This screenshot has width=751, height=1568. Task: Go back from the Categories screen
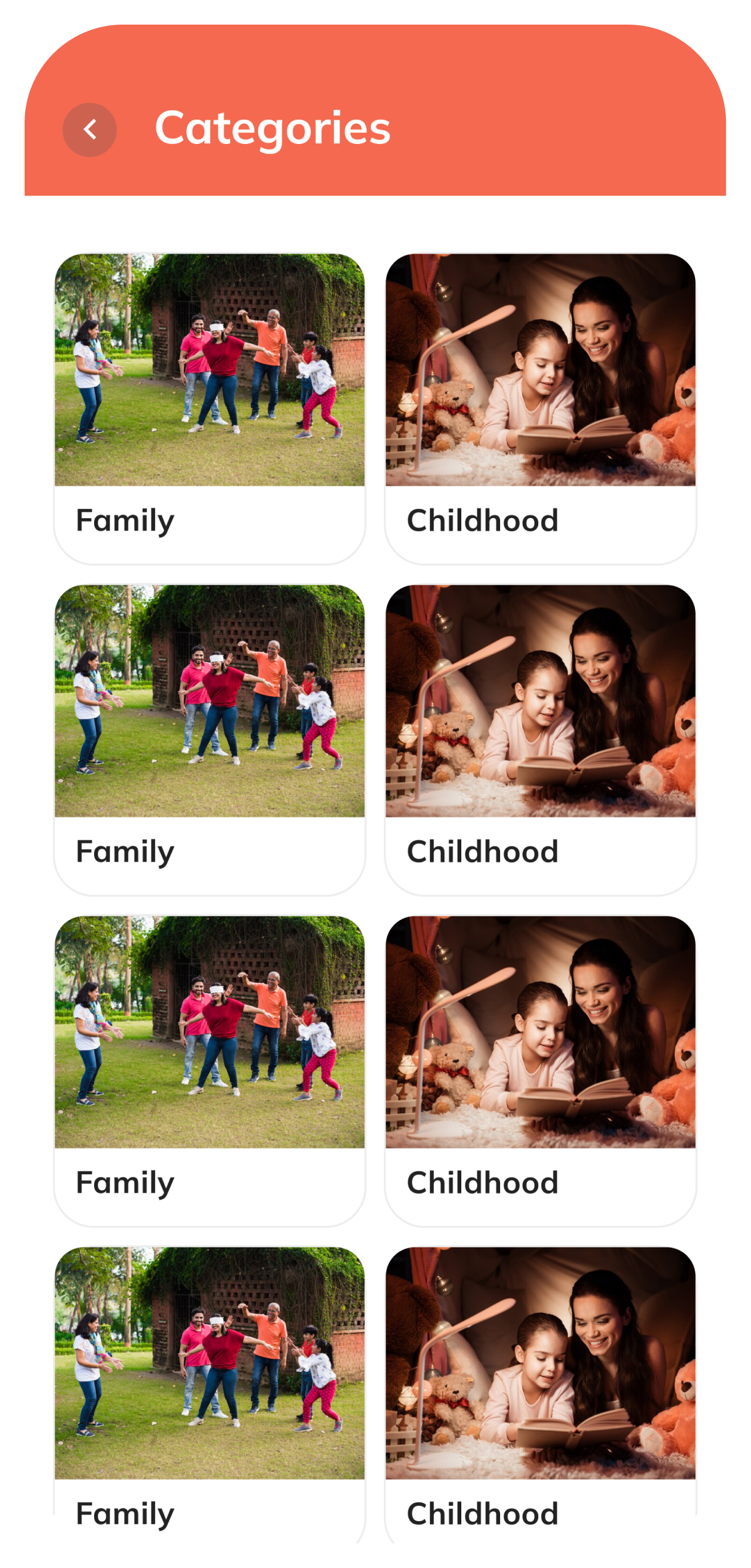tap(90, 130)
